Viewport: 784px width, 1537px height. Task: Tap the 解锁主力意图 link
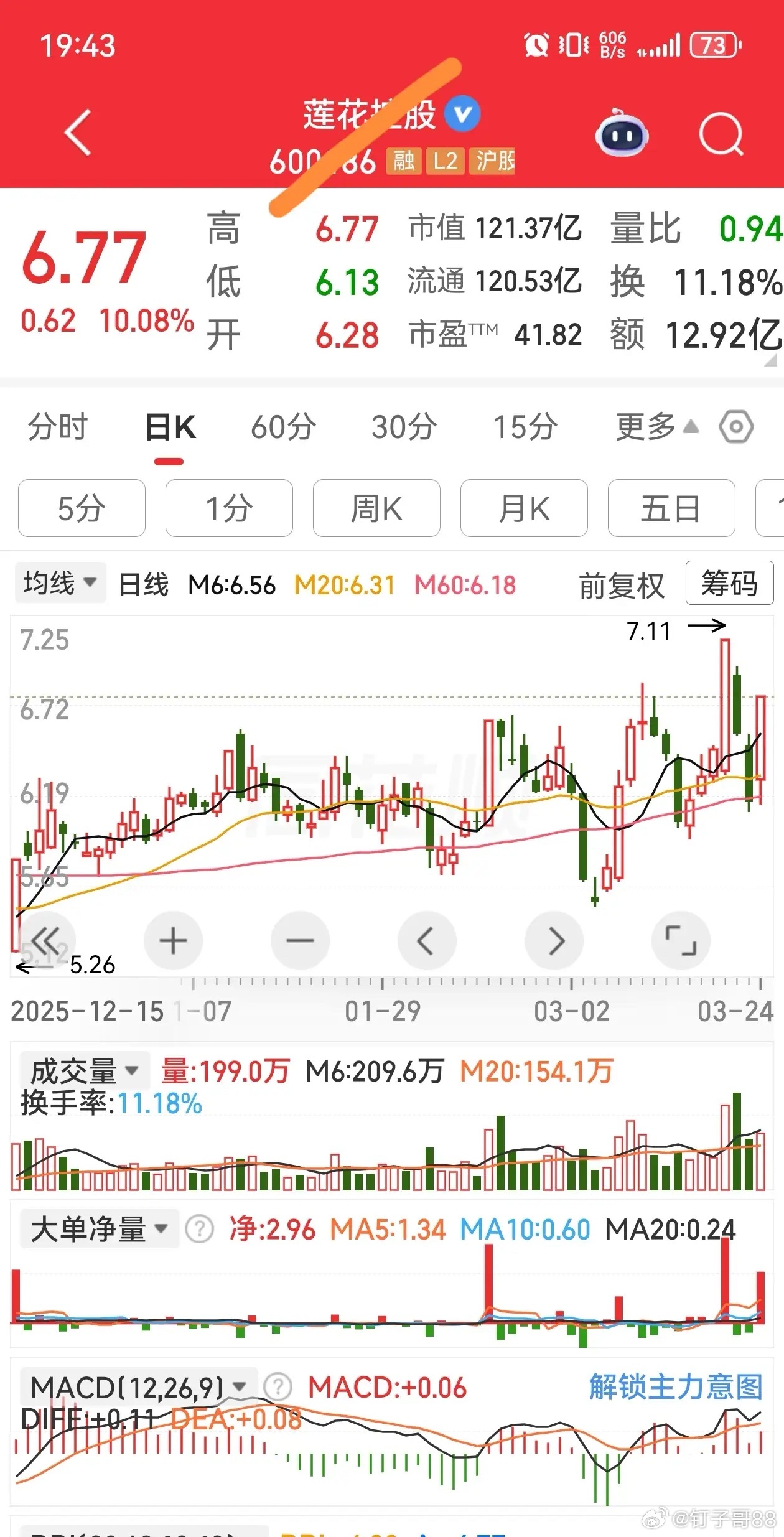click(x=676, y=1387)
